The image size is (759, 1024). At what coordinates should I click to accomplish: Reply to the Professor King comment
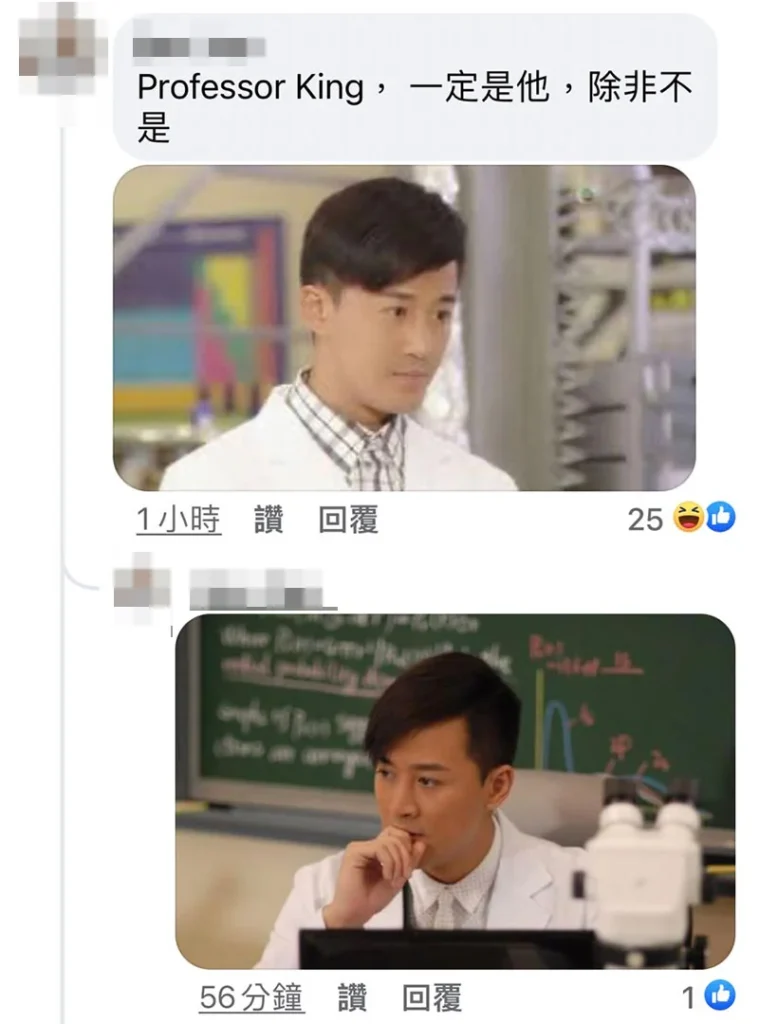348,519
